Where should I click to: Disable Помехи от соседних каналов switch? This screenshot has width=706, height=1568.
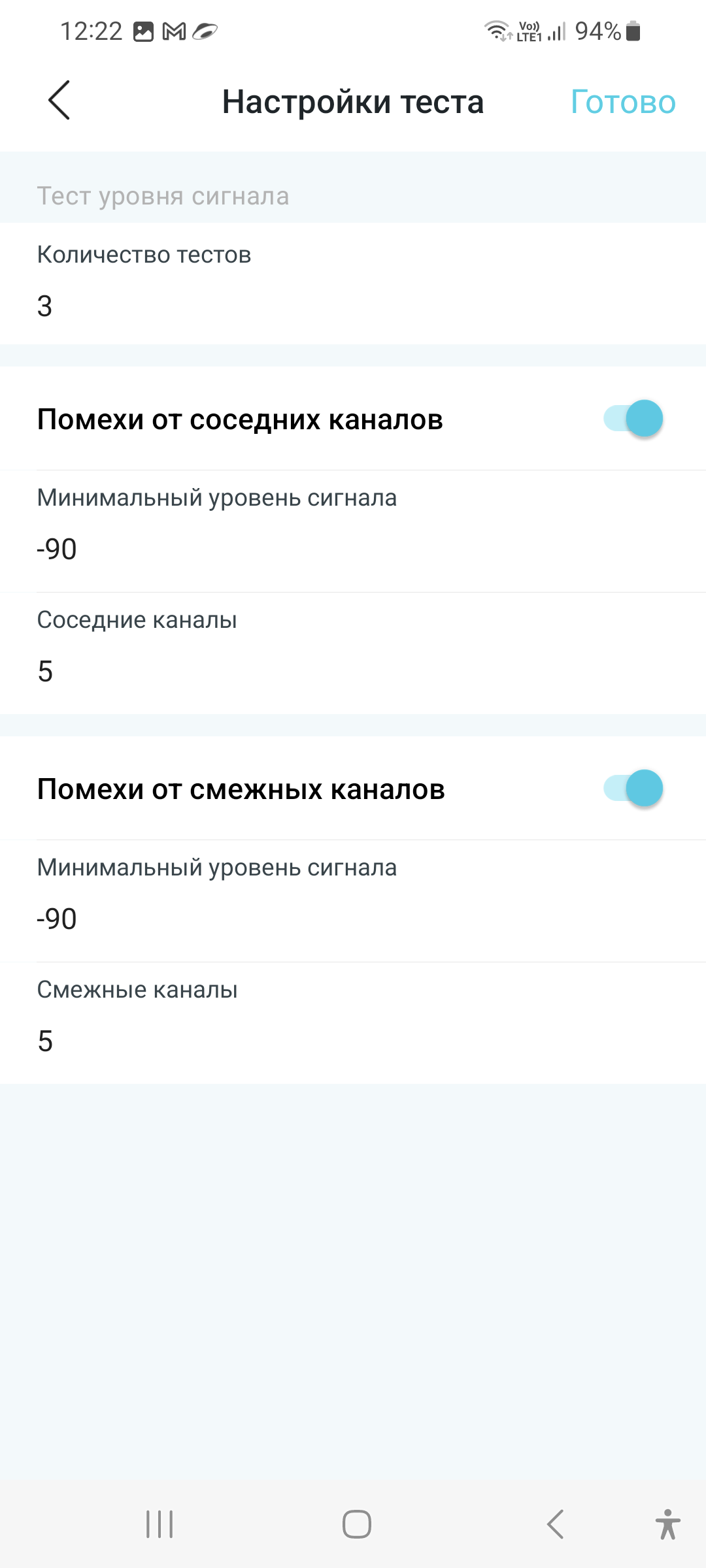pyautogui.click(x=633, y=418)
